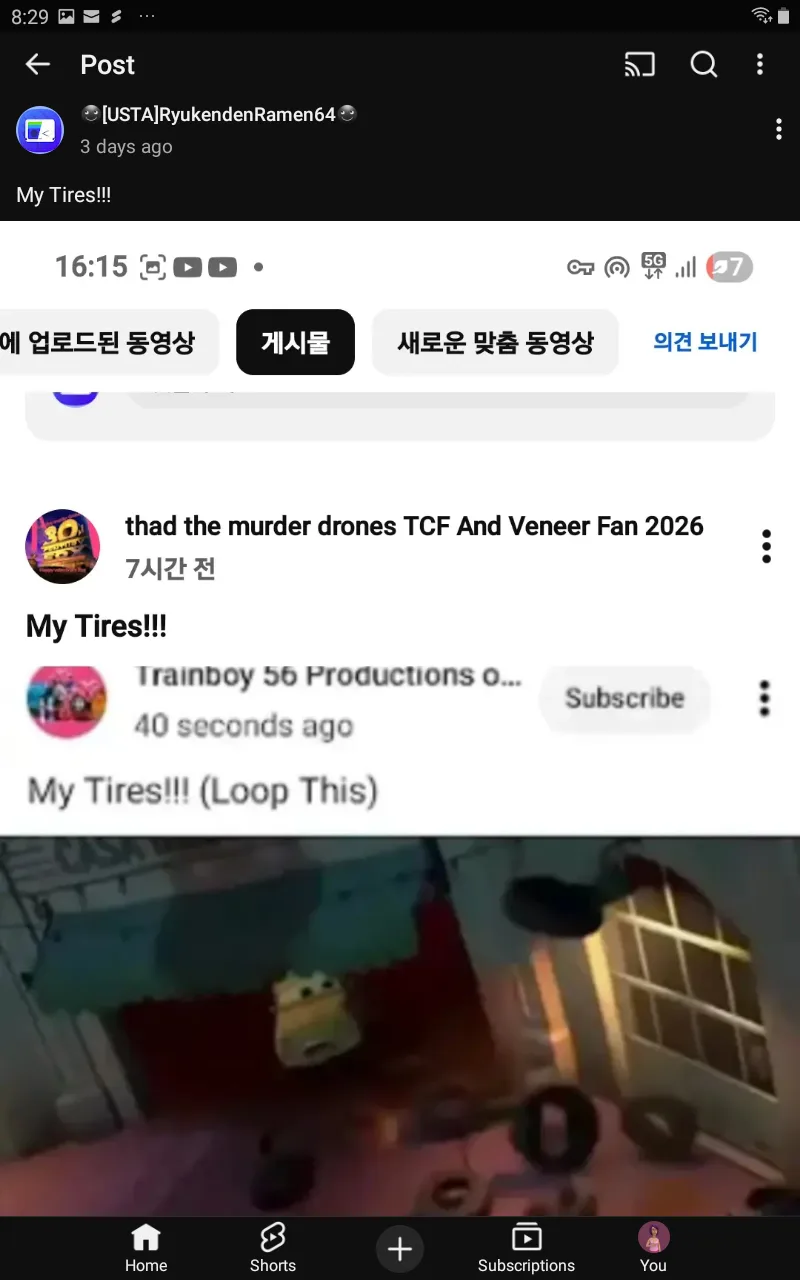Open the Subscriptions tab
The height and width of the screenshot is (1280, 800).
point(526,1248)
